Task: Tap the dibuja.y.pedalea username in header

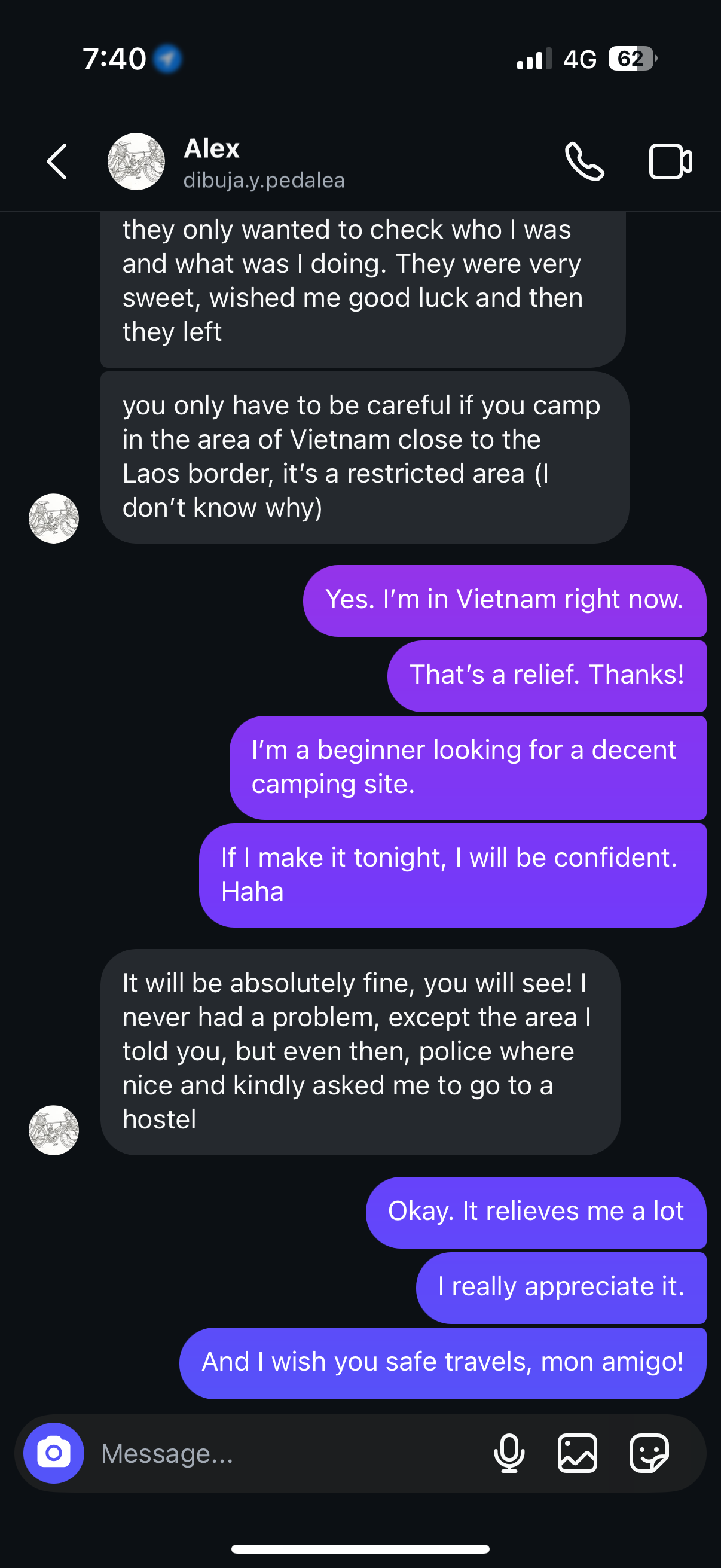Action: point(264,180)
